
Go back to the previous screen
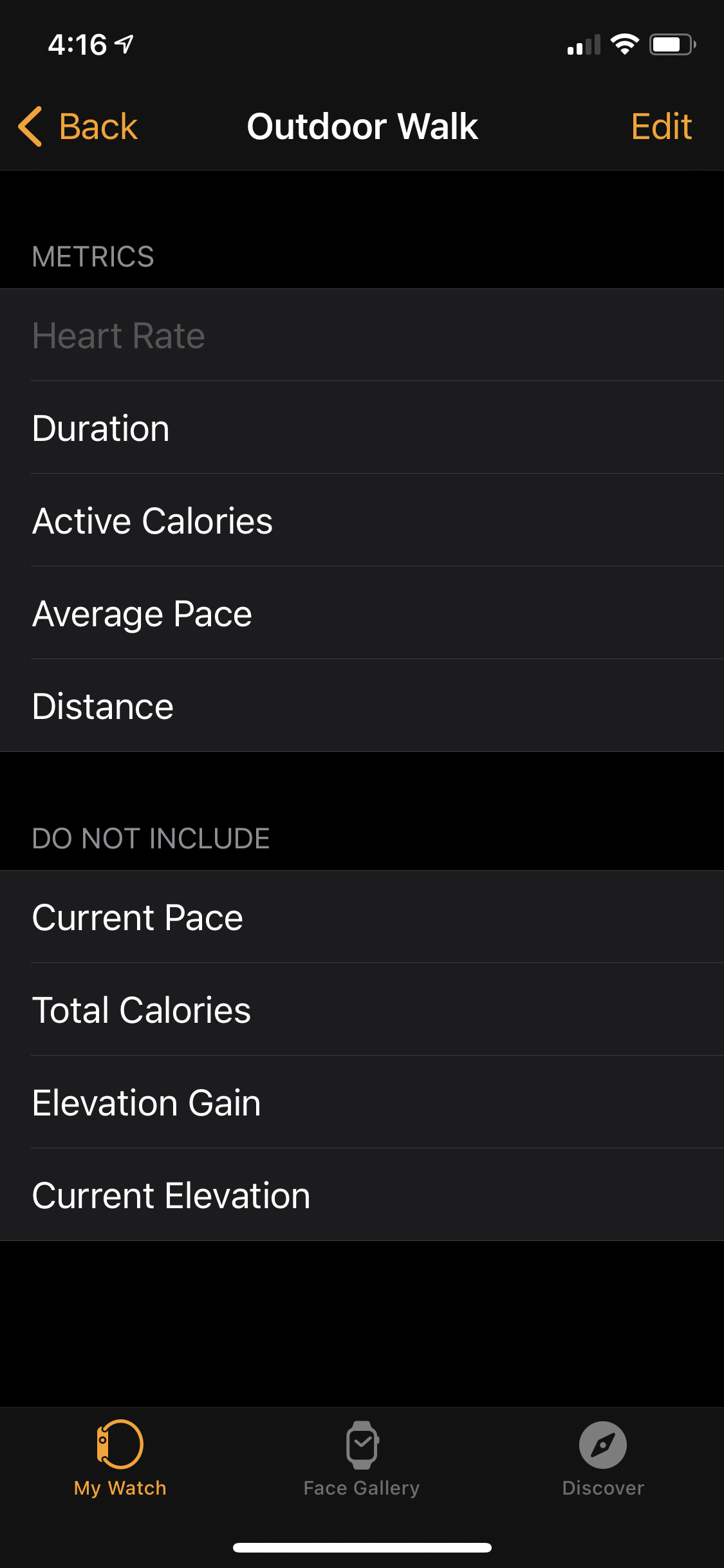click(x=79, y=126)
